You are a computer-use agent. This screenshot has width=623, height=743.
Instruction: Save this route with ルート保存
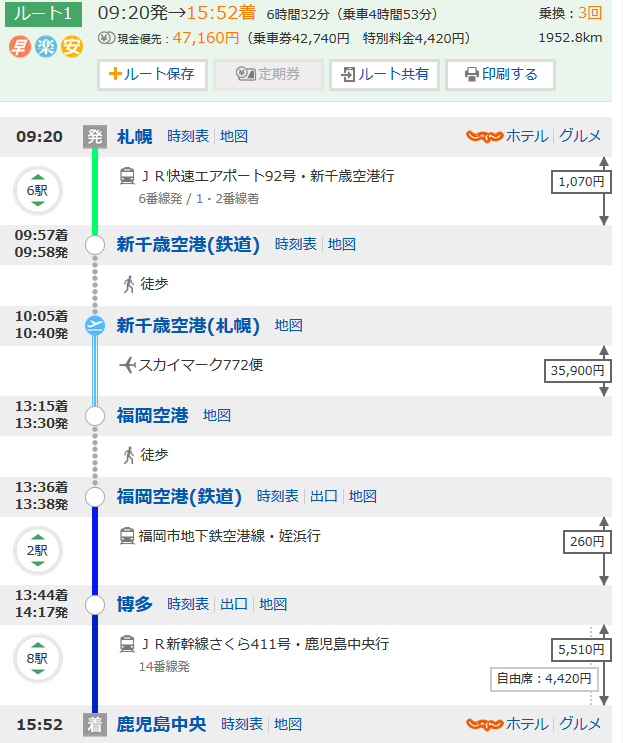(x=152, y=75)
